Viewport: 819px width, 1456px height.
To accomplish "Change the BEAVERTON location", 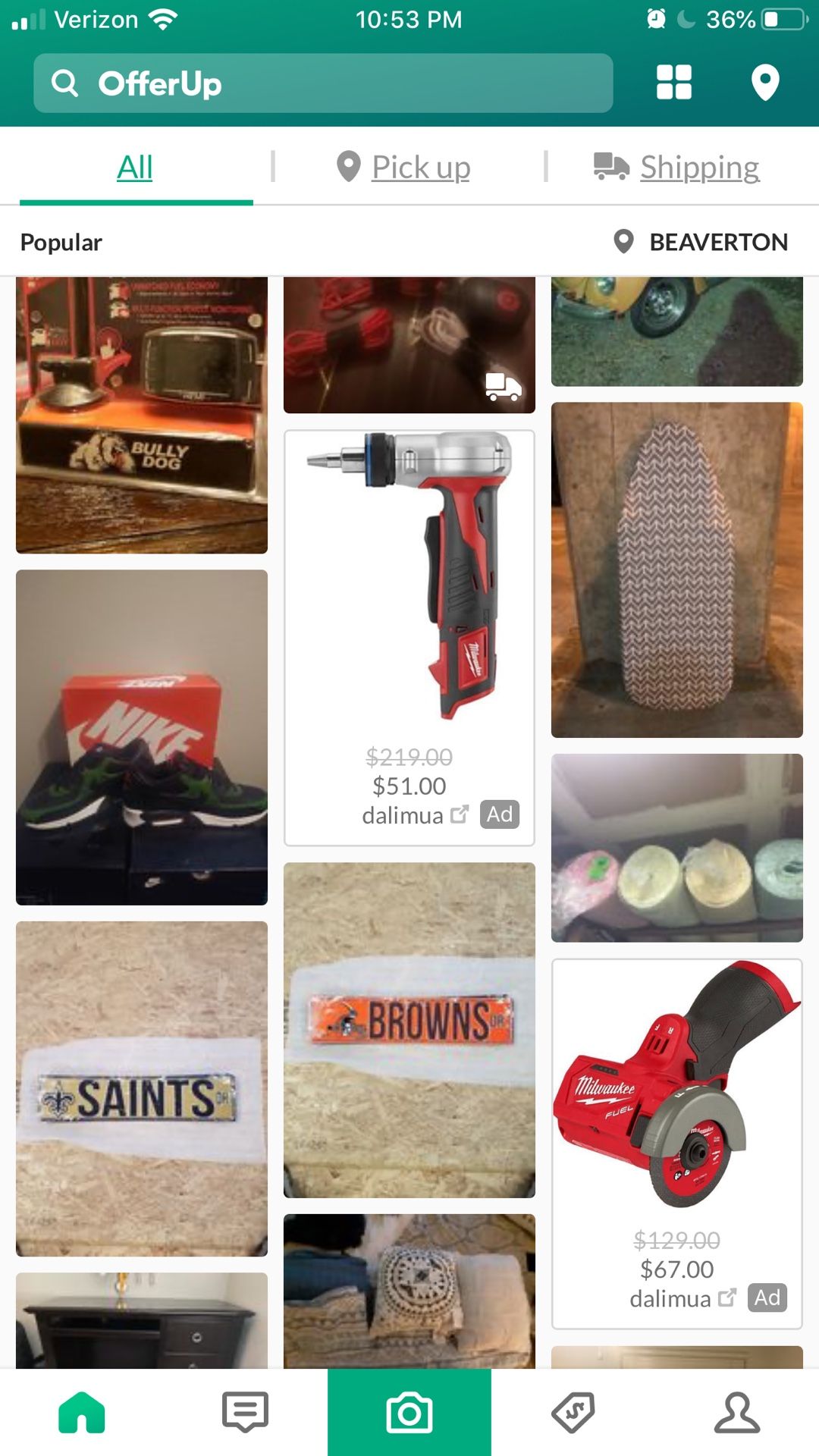I will [x=701, y=242].
